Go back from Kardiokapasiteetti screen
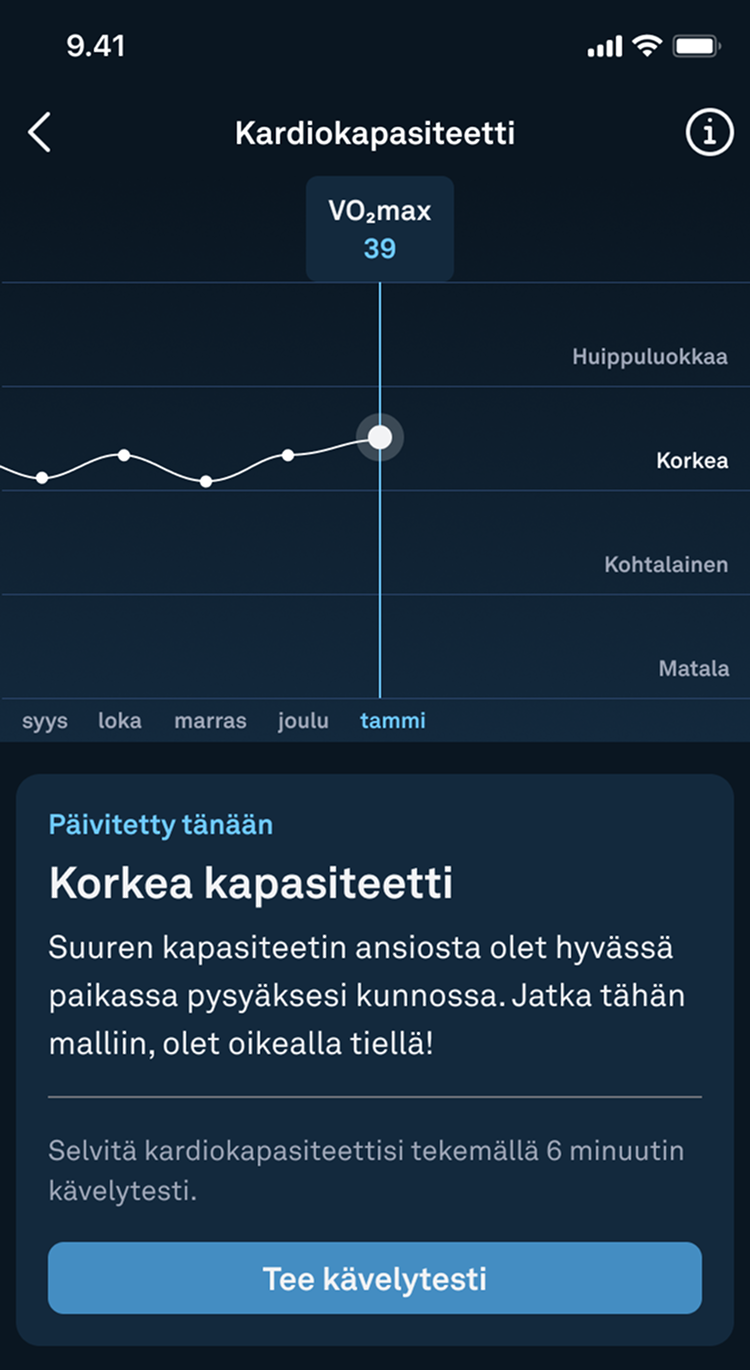Screen dimensions: 750x1370 tap(39, 132)
